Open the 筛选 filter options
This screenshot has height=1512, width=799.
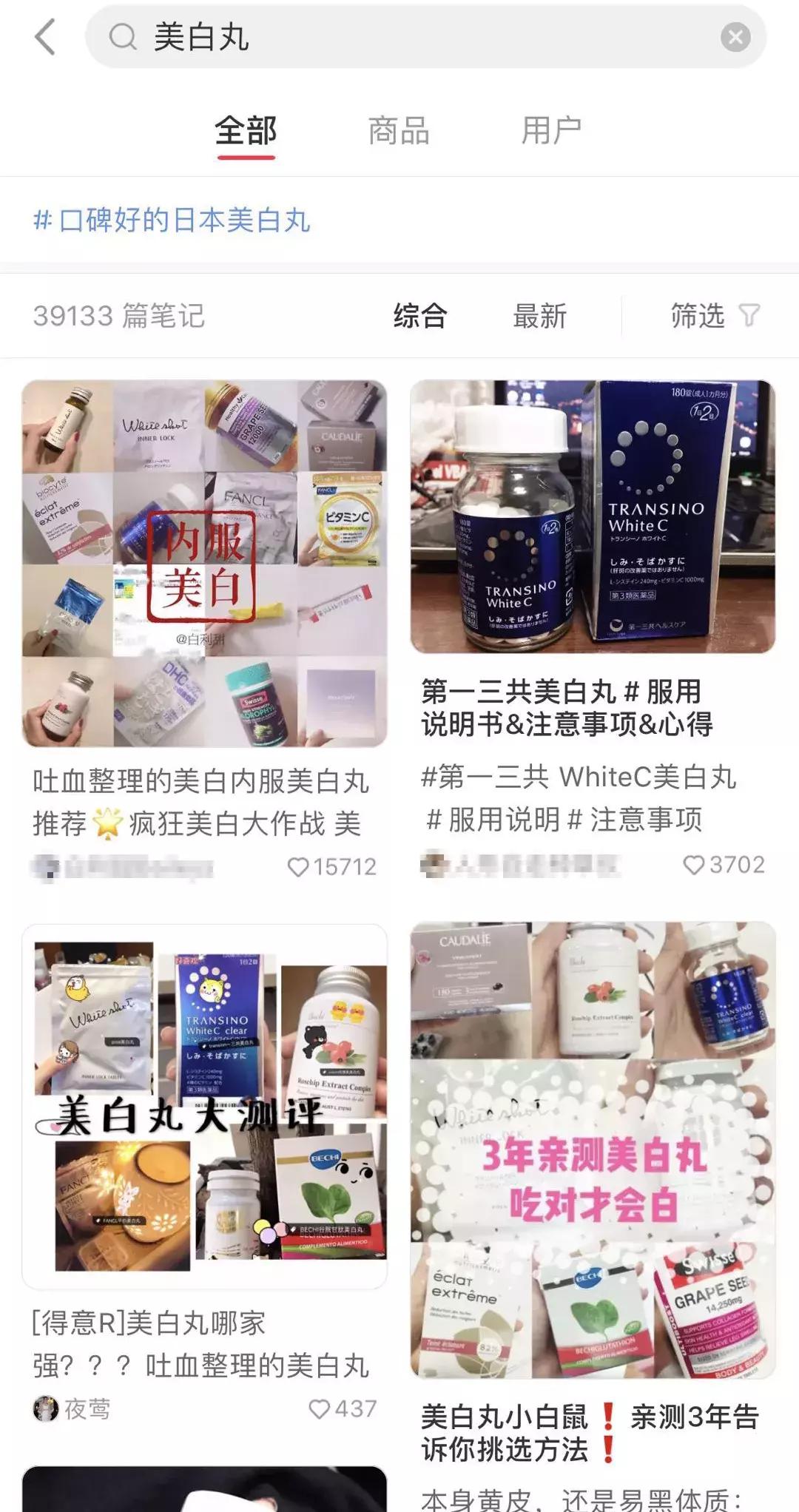[x=714, y=317]
